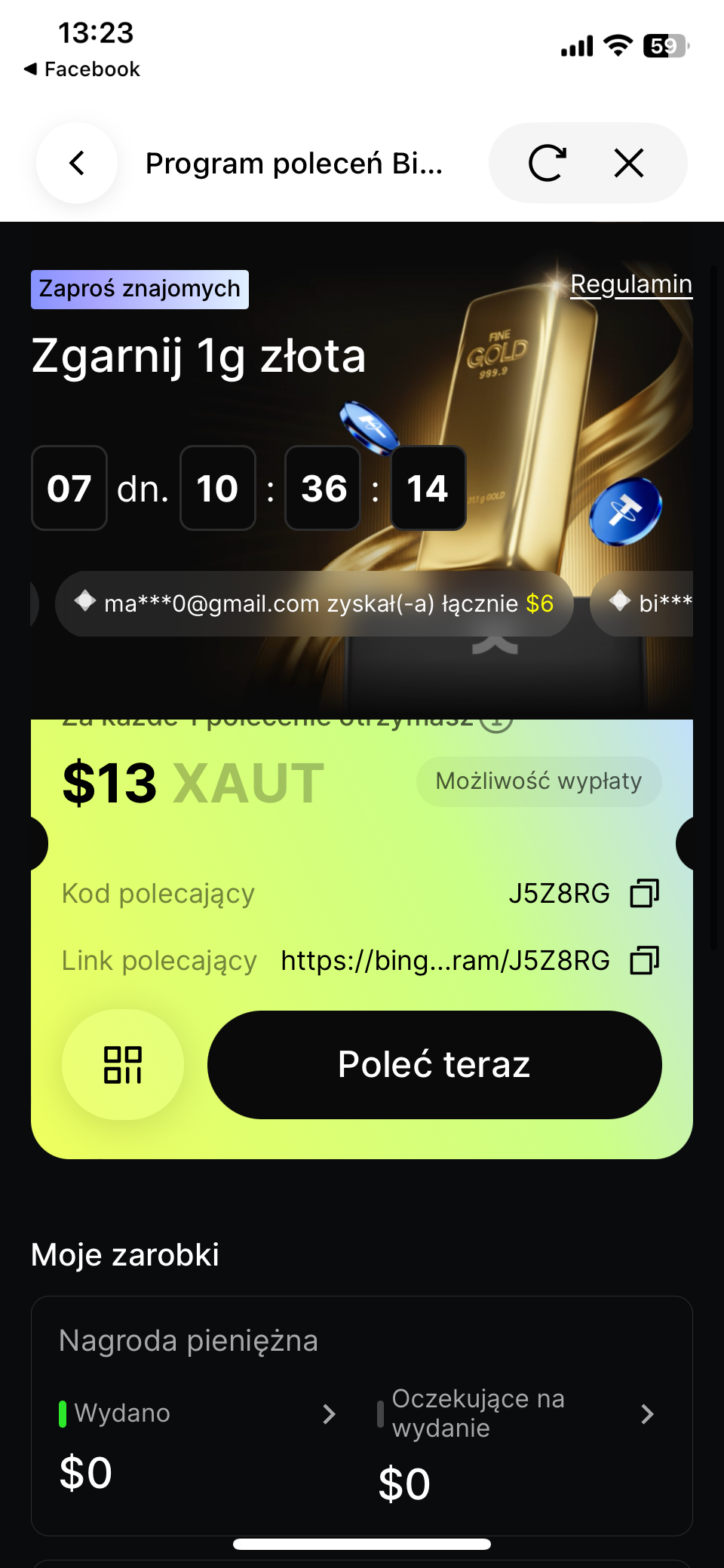
Task: Tap the Poleć teraz button
Action: 434,1064
